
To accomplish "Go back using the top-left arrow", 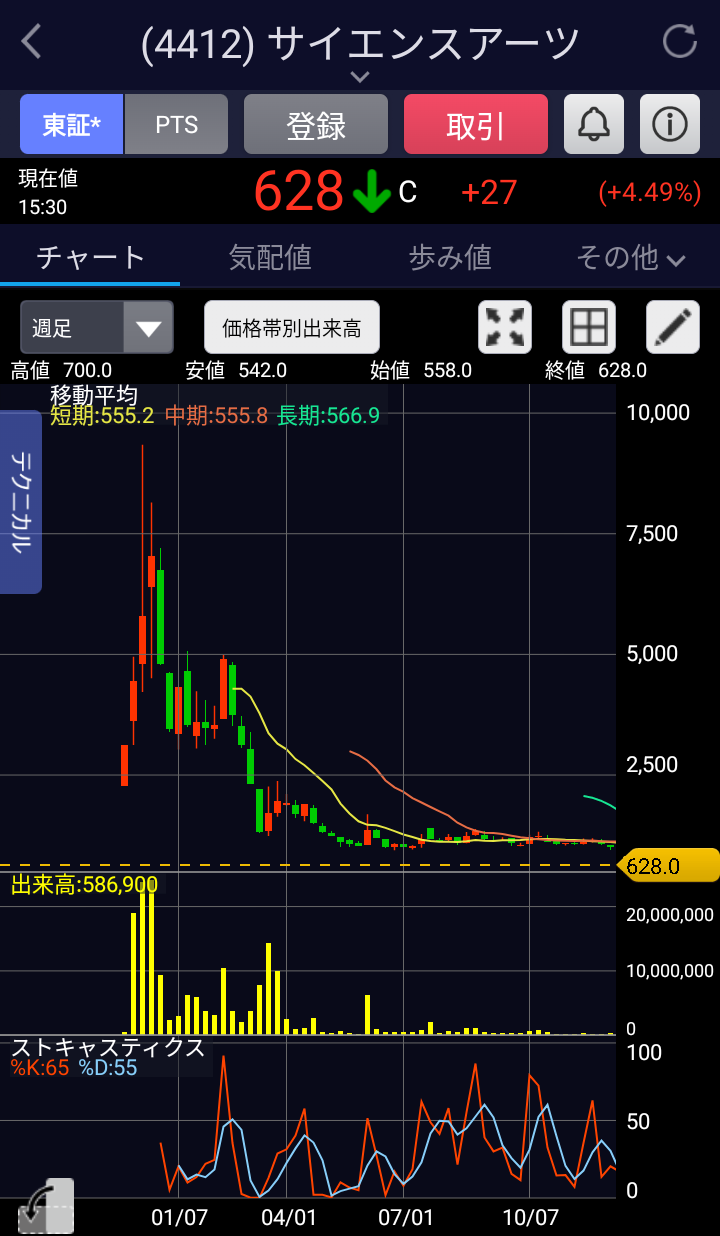I will coord(32,42).
